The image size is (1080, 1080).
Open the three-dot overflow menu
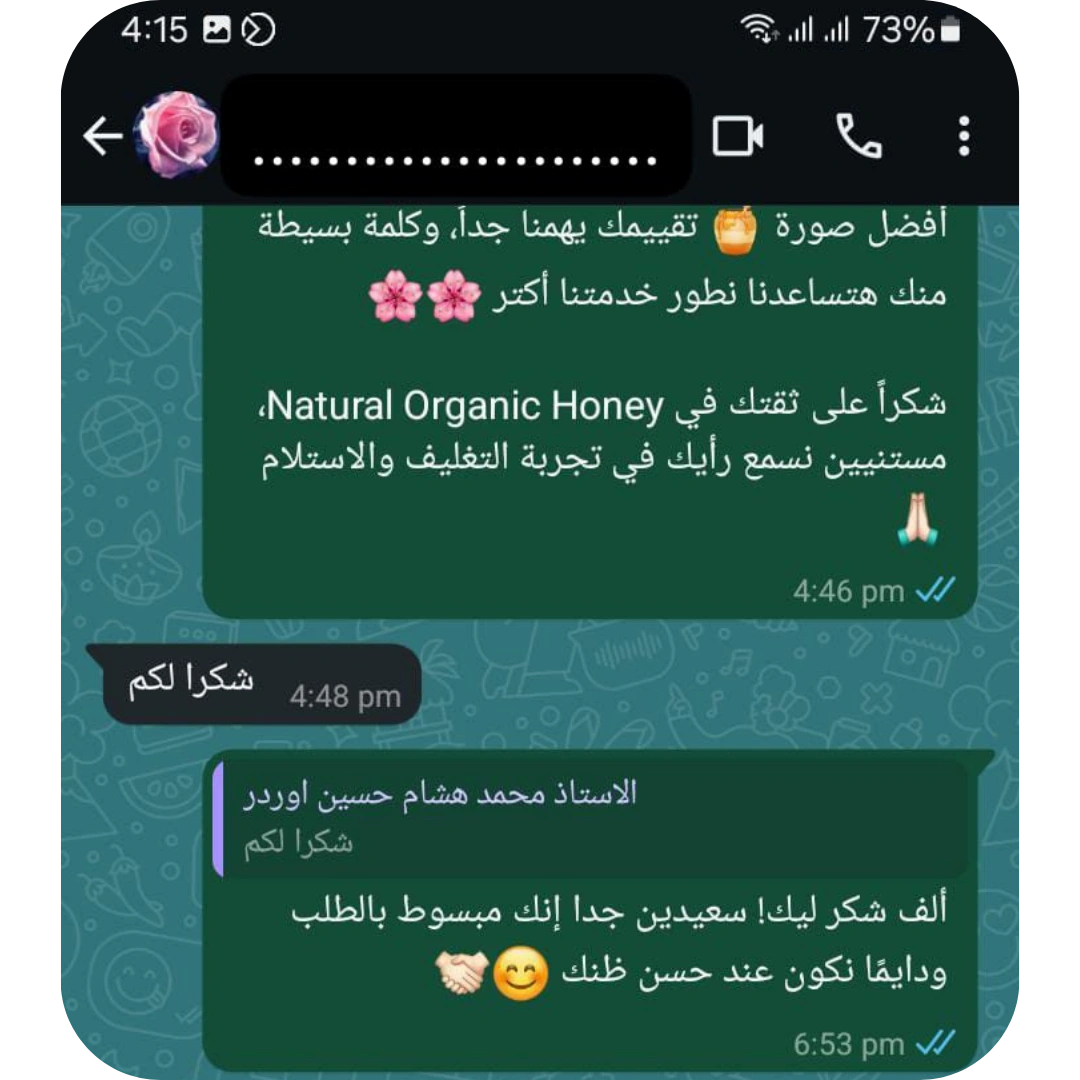(x=964, y=136)
